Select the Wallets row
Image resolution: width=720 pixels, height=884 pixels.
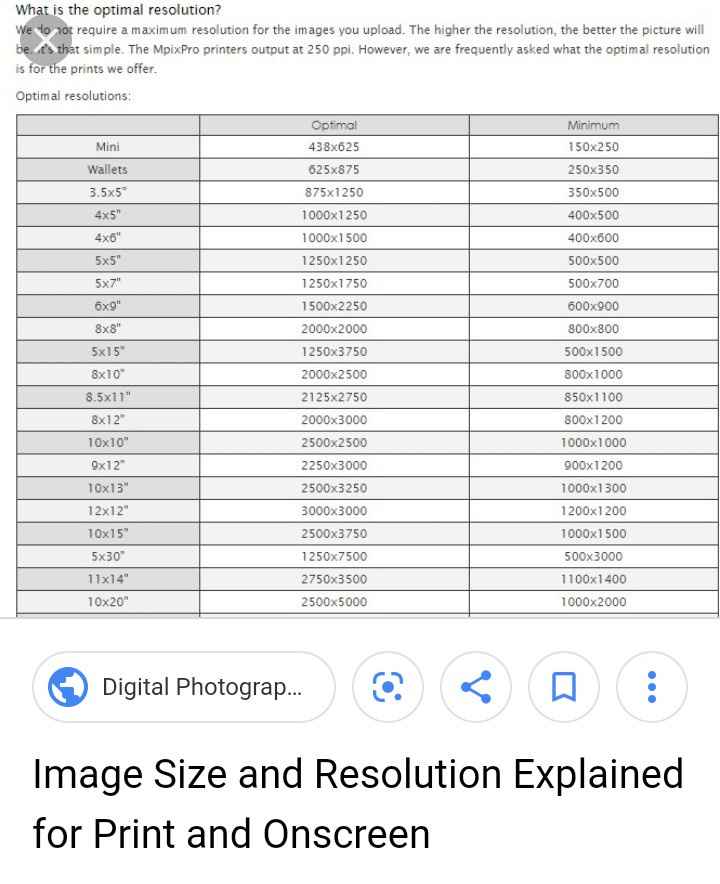click(x=107, y=169)
